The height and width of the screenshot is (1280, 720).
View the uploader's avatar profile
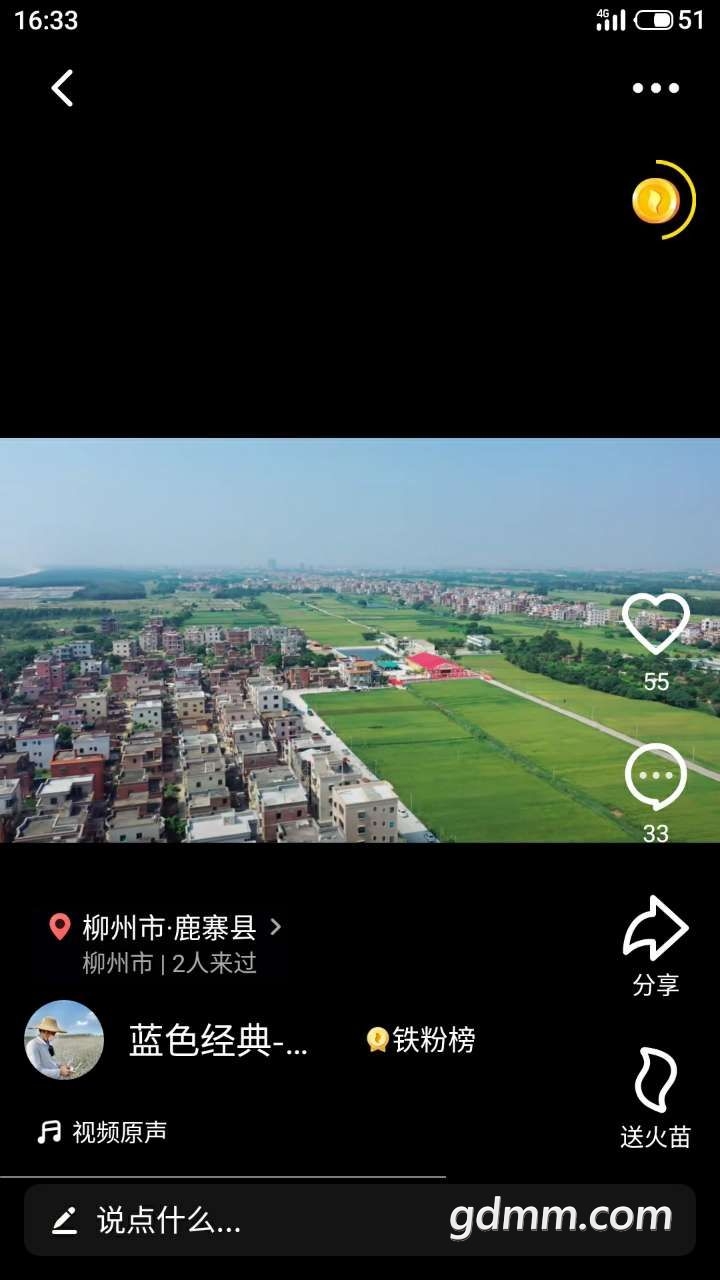[x=64, y=1040]
